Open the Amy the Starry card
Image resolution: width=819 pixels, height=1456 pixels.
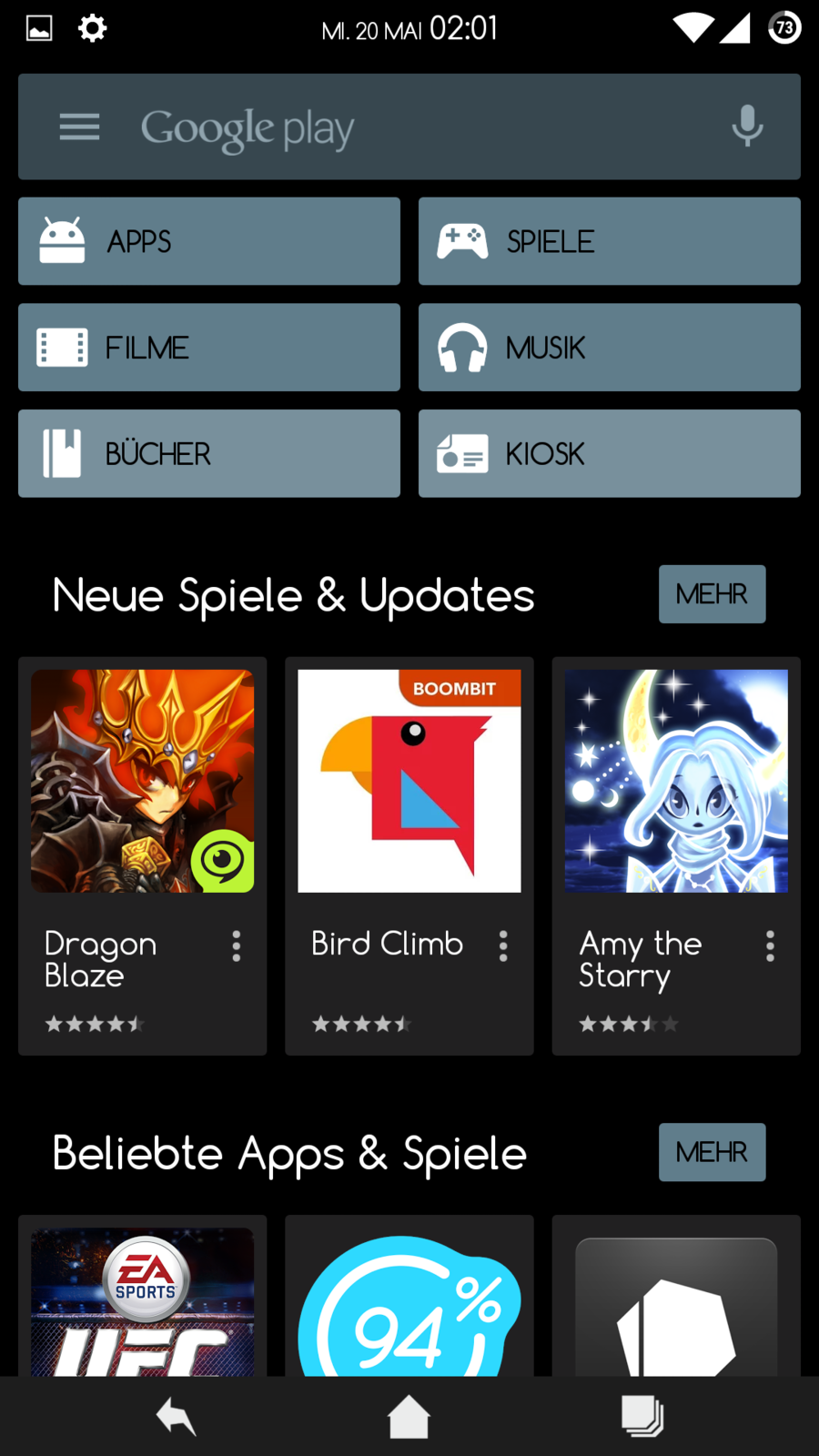[675, 783]
